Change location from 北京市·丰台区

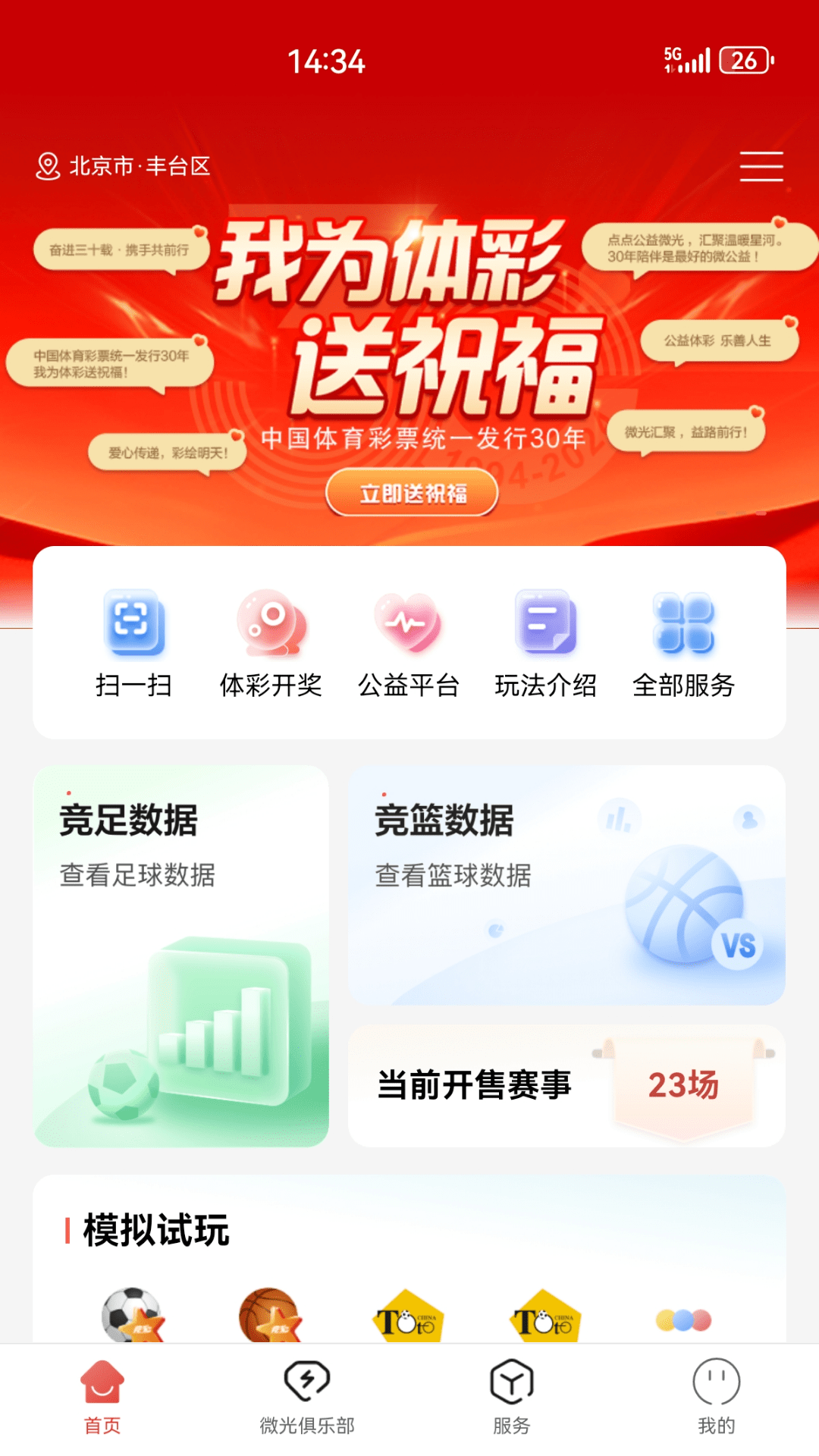point(124,166)
